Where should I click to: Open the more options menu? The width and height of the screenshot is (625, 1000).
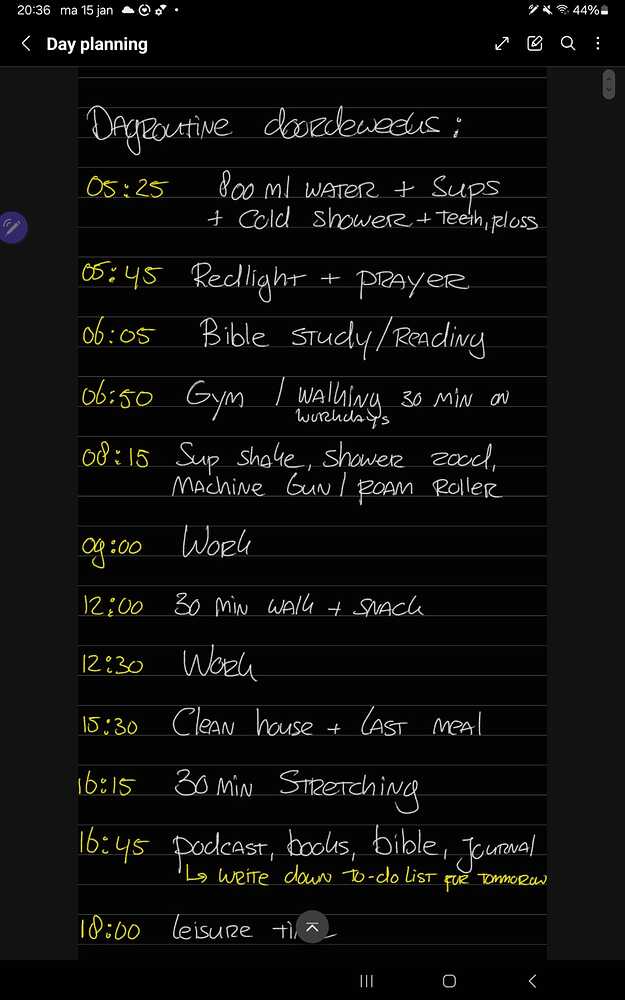[598, 44]
